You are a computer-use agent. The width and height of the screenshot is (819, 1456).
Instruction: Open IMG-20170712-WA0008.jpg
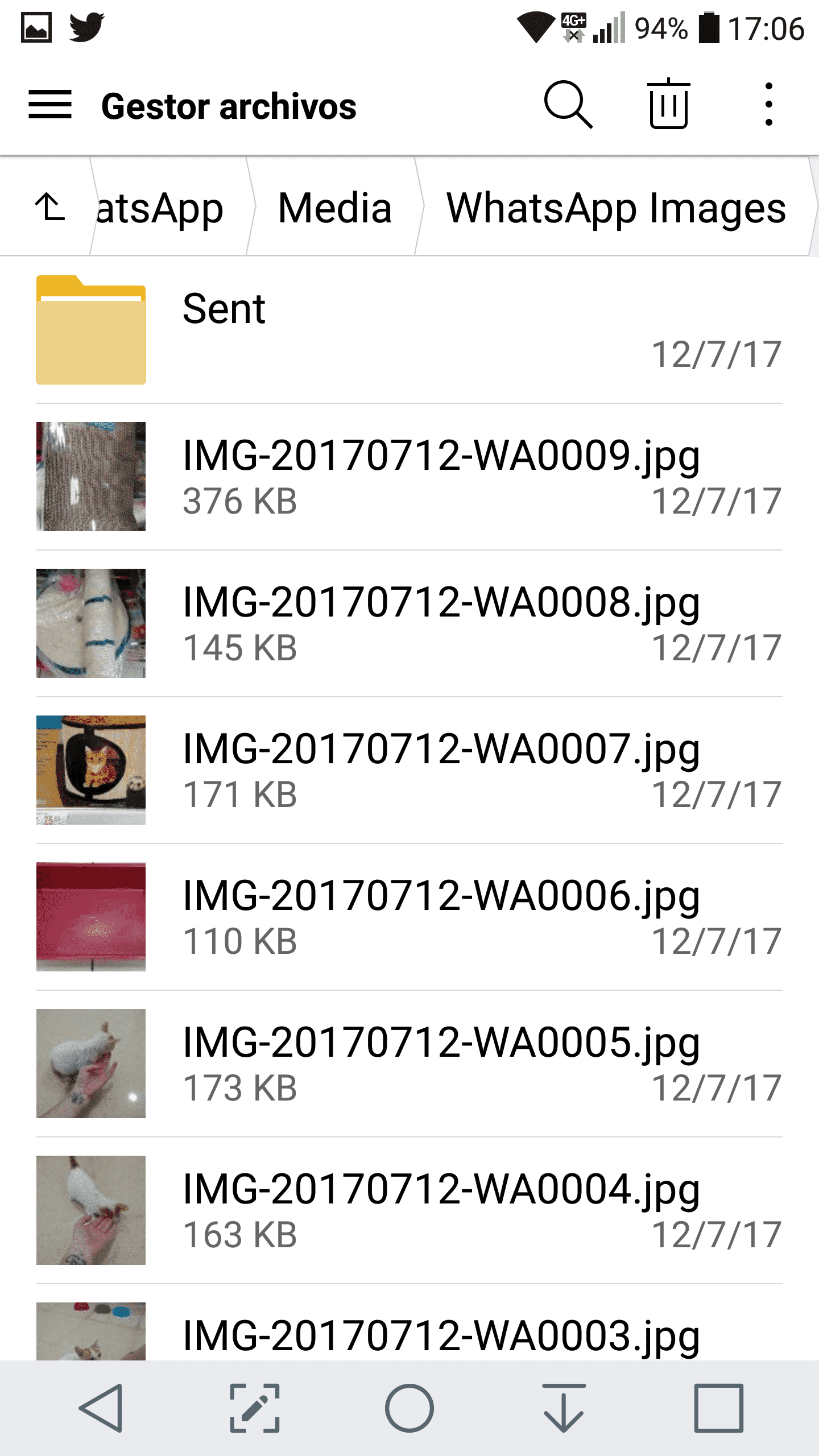tap(409, 623)
